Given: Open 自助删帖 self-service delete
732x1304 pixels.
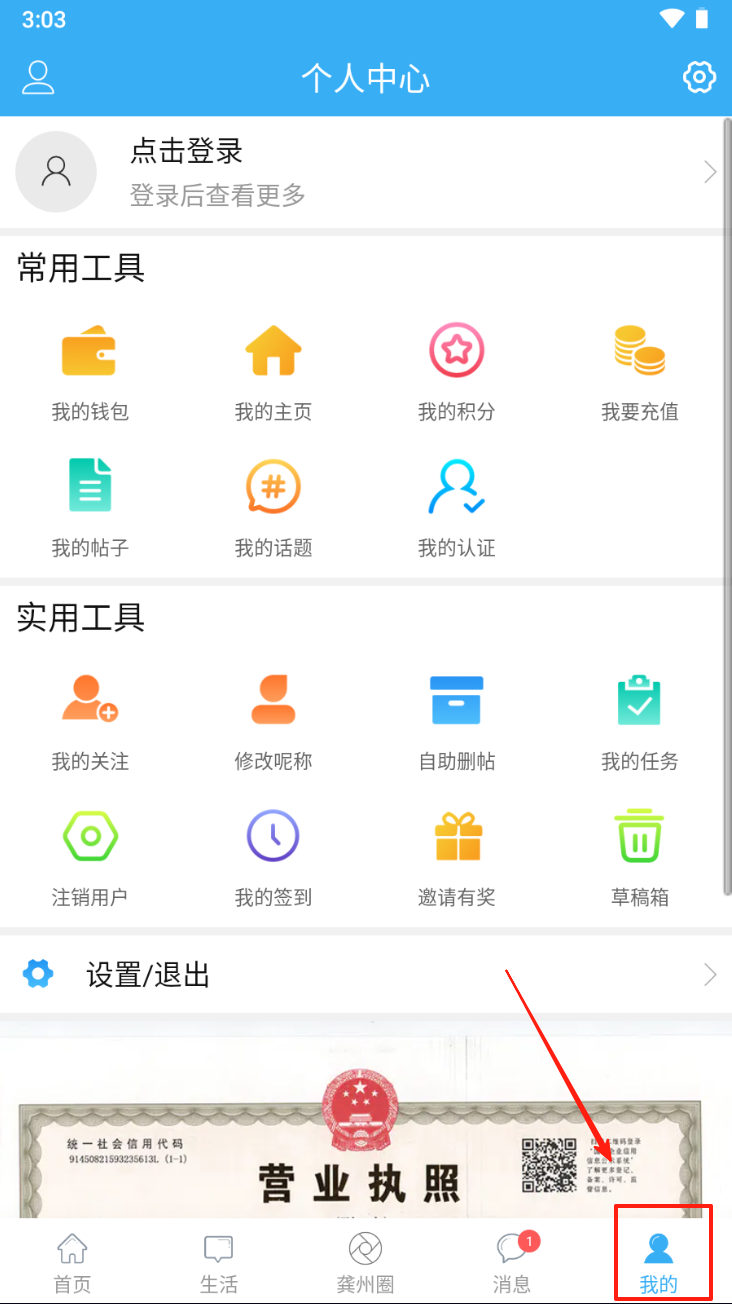Looking at the screenshot, I should pyautogui.click(x=456, y=720).
